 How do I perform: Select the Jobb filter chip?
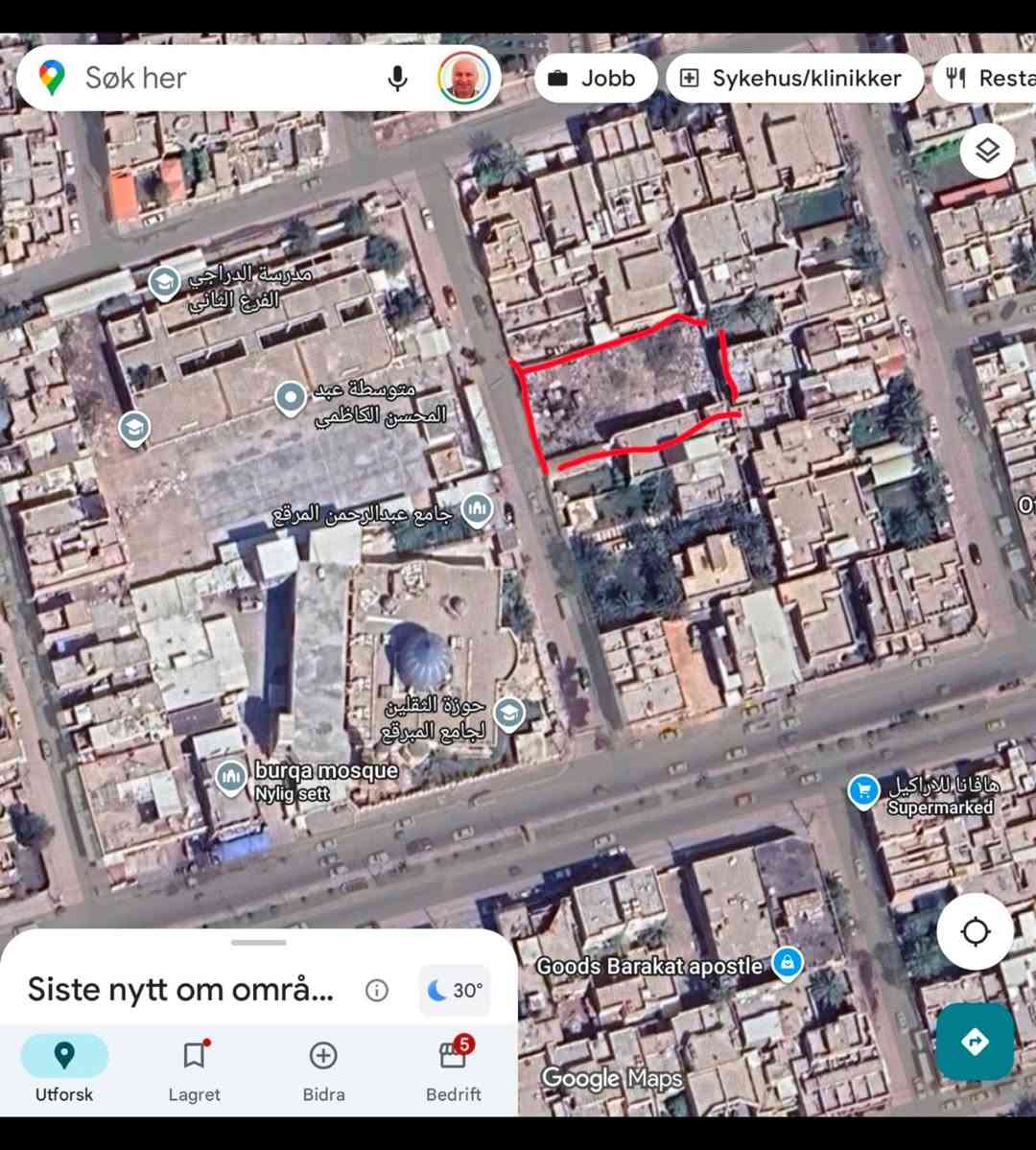(x=595, y=78)
